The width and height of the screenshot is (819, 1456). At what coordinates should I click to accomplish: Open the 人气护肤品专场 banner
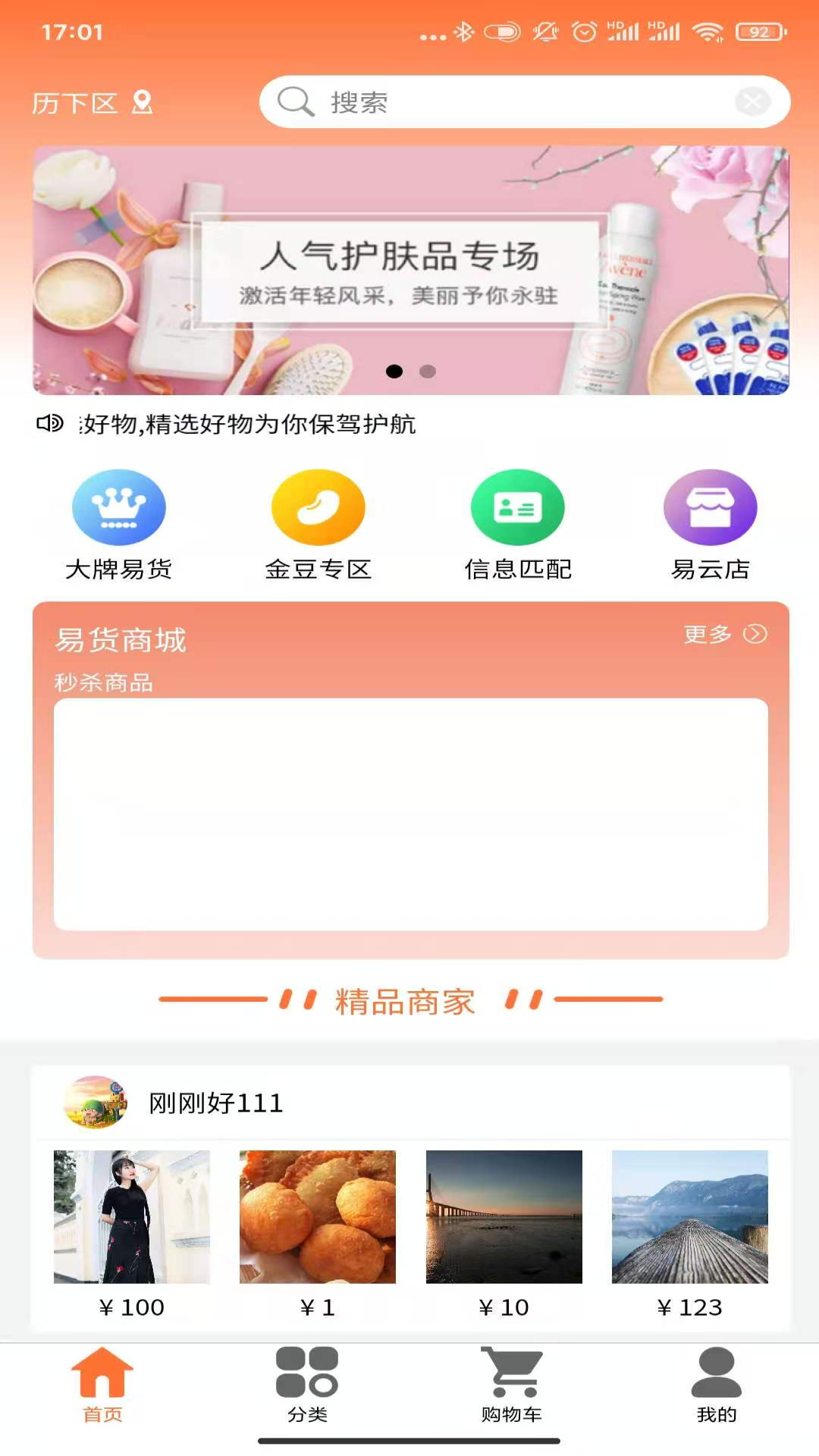(410, 271)
